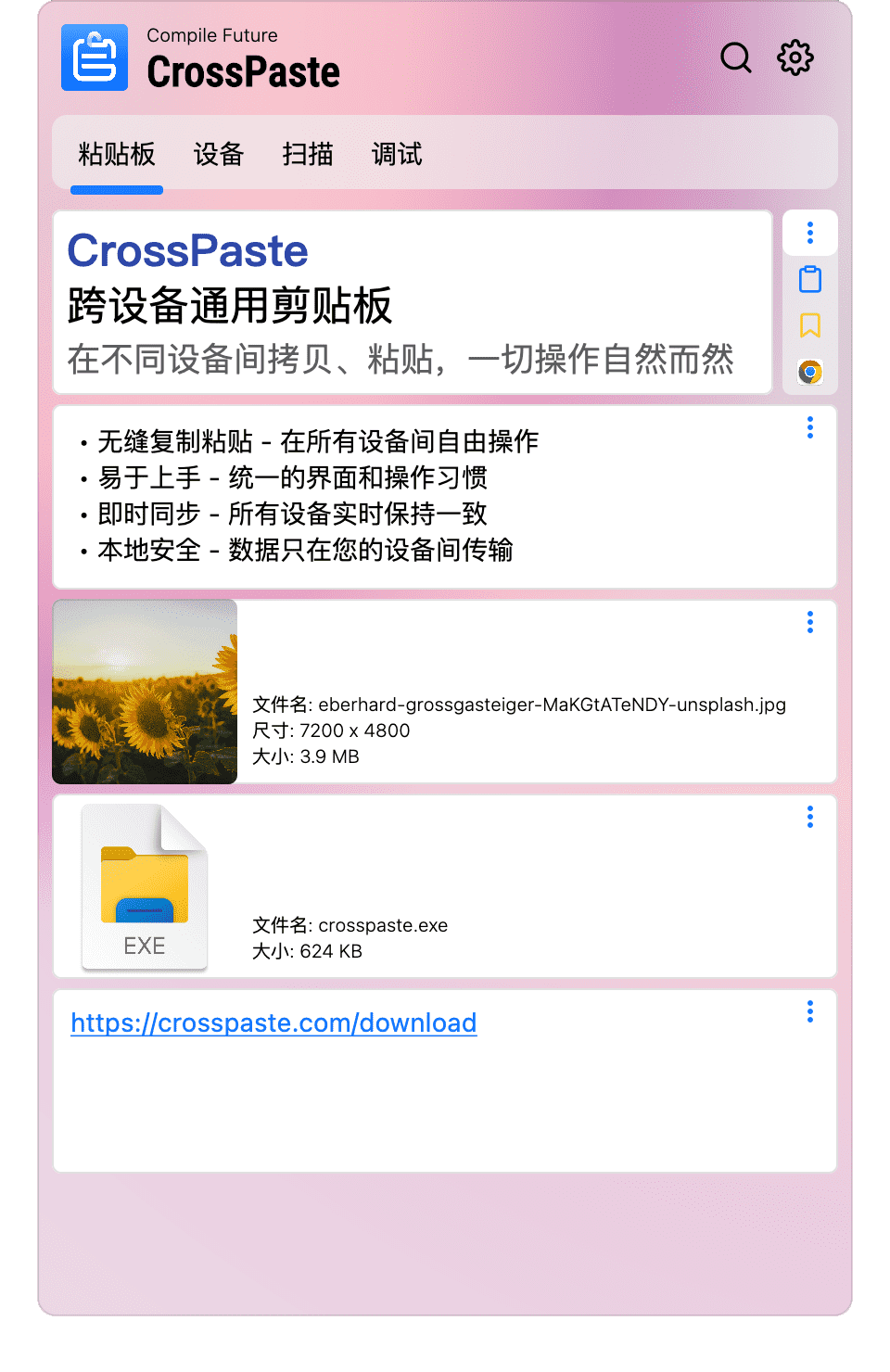The height and width of the screenshot is (1372, 890).
Task: Switch to the 扫描 tab
Action: 308,154
